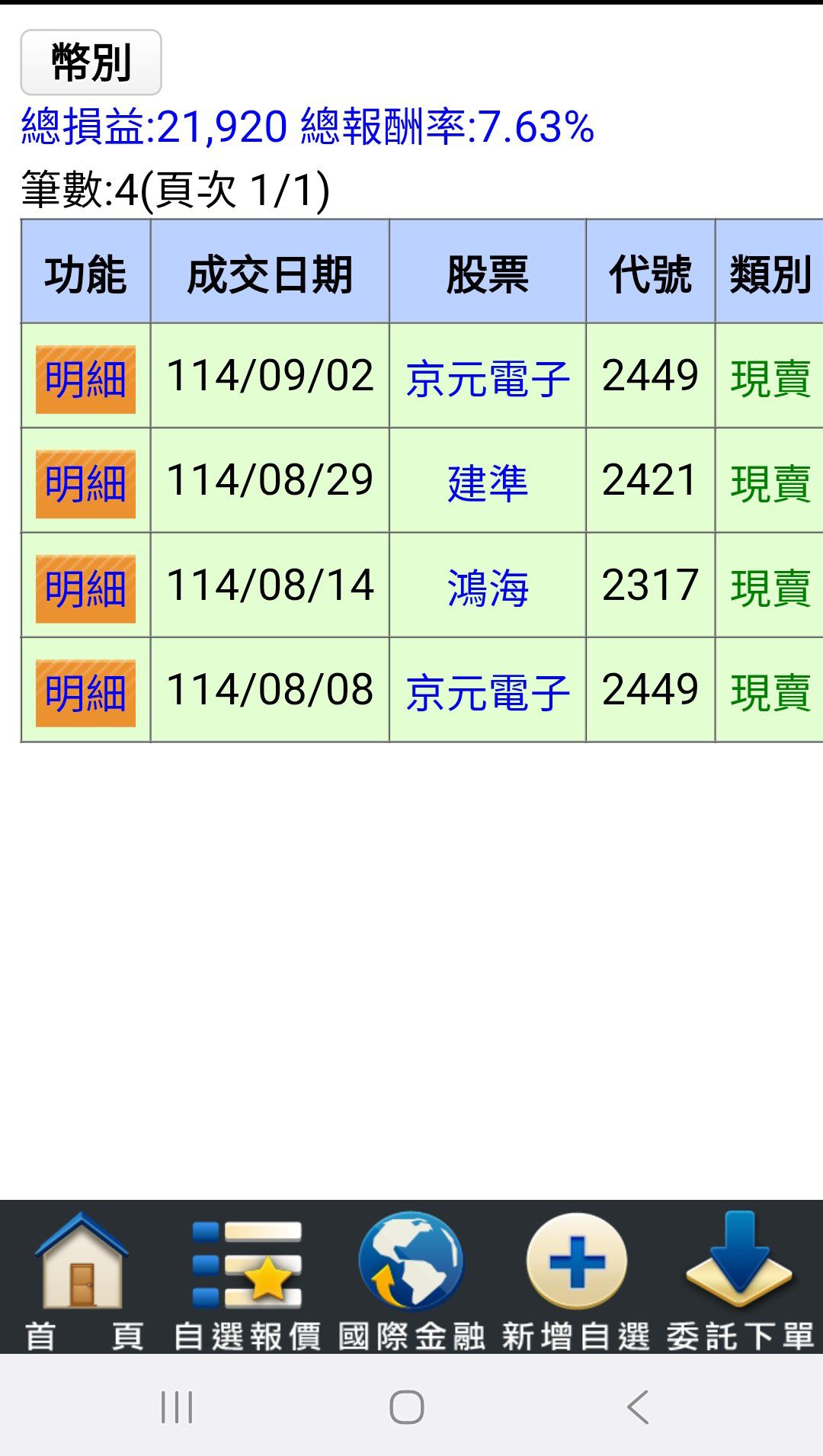Open the 鴻海 stock link
This screenshot has width=823, height=1456.
click(x=488, y=588)
